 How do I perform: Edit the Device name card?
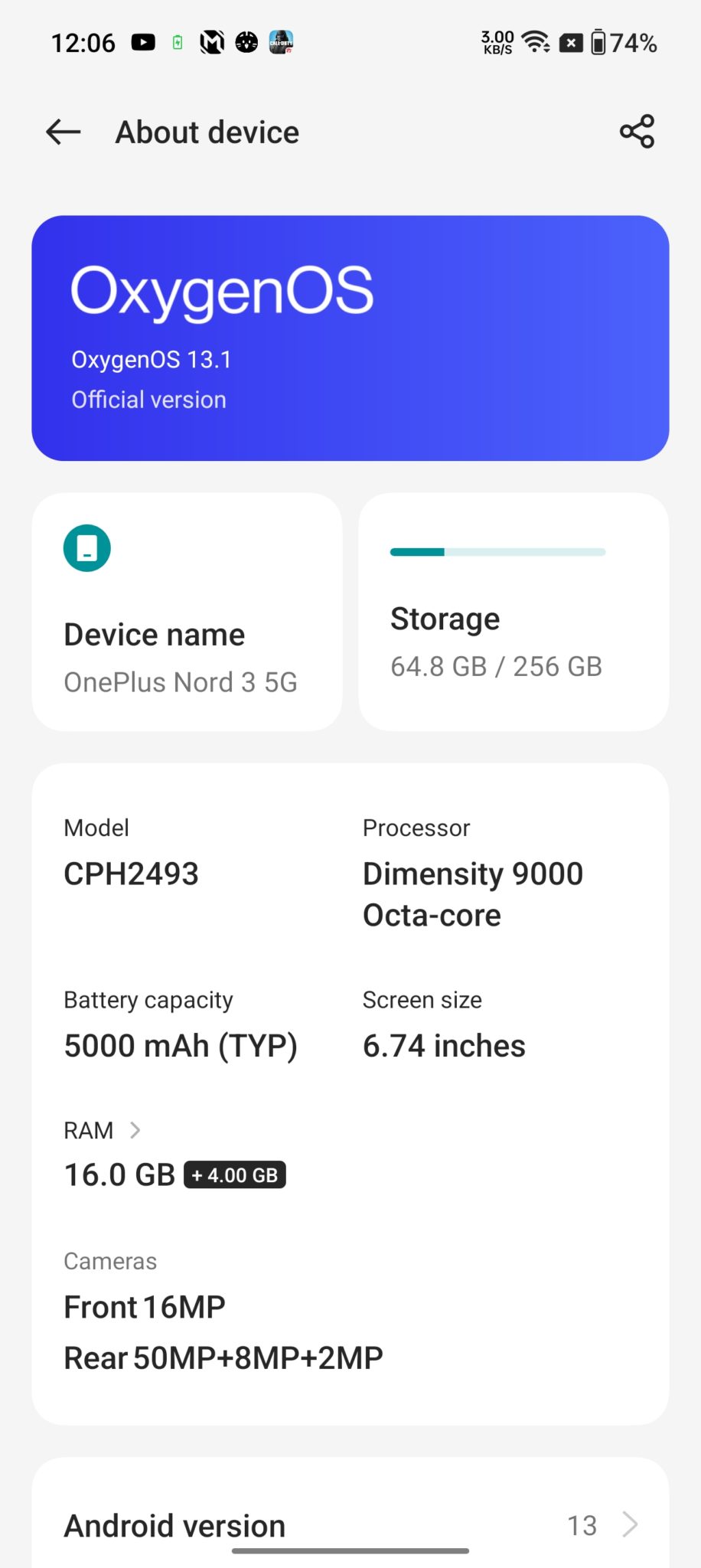(187, 612)
